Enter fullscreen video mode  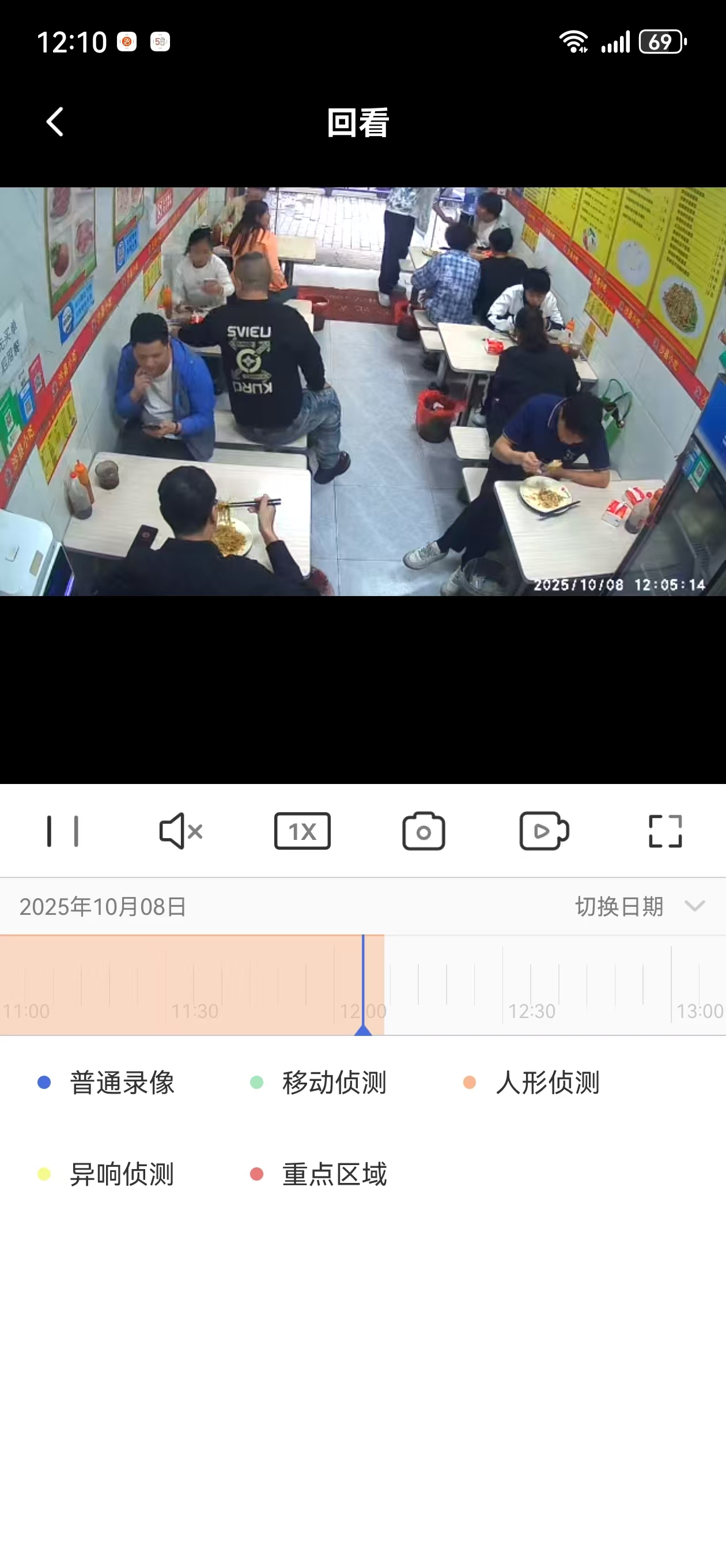(665, 831)
